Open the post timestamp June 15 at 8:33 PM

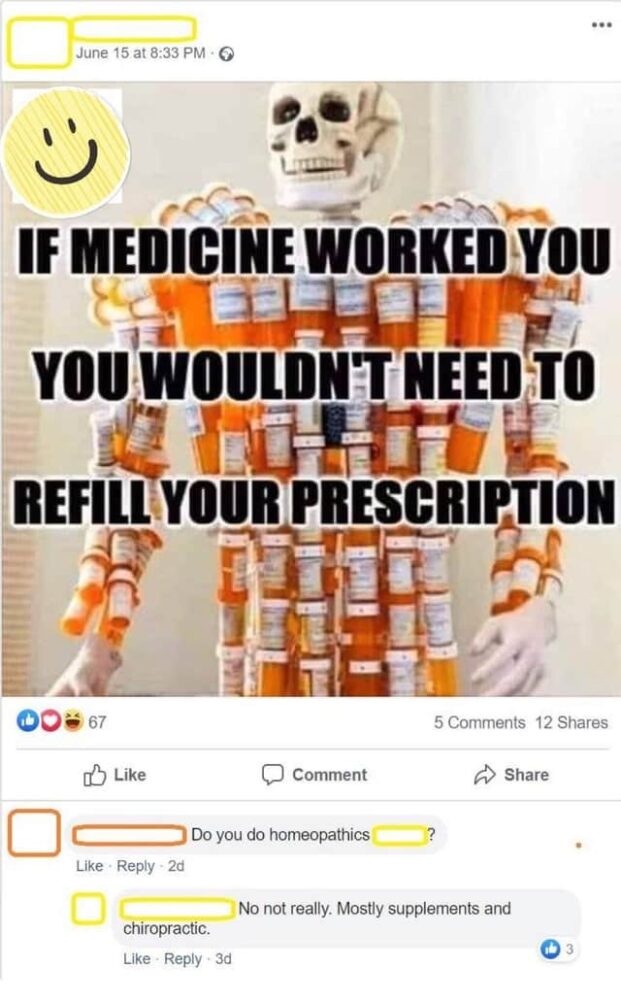tap(140, 53)
